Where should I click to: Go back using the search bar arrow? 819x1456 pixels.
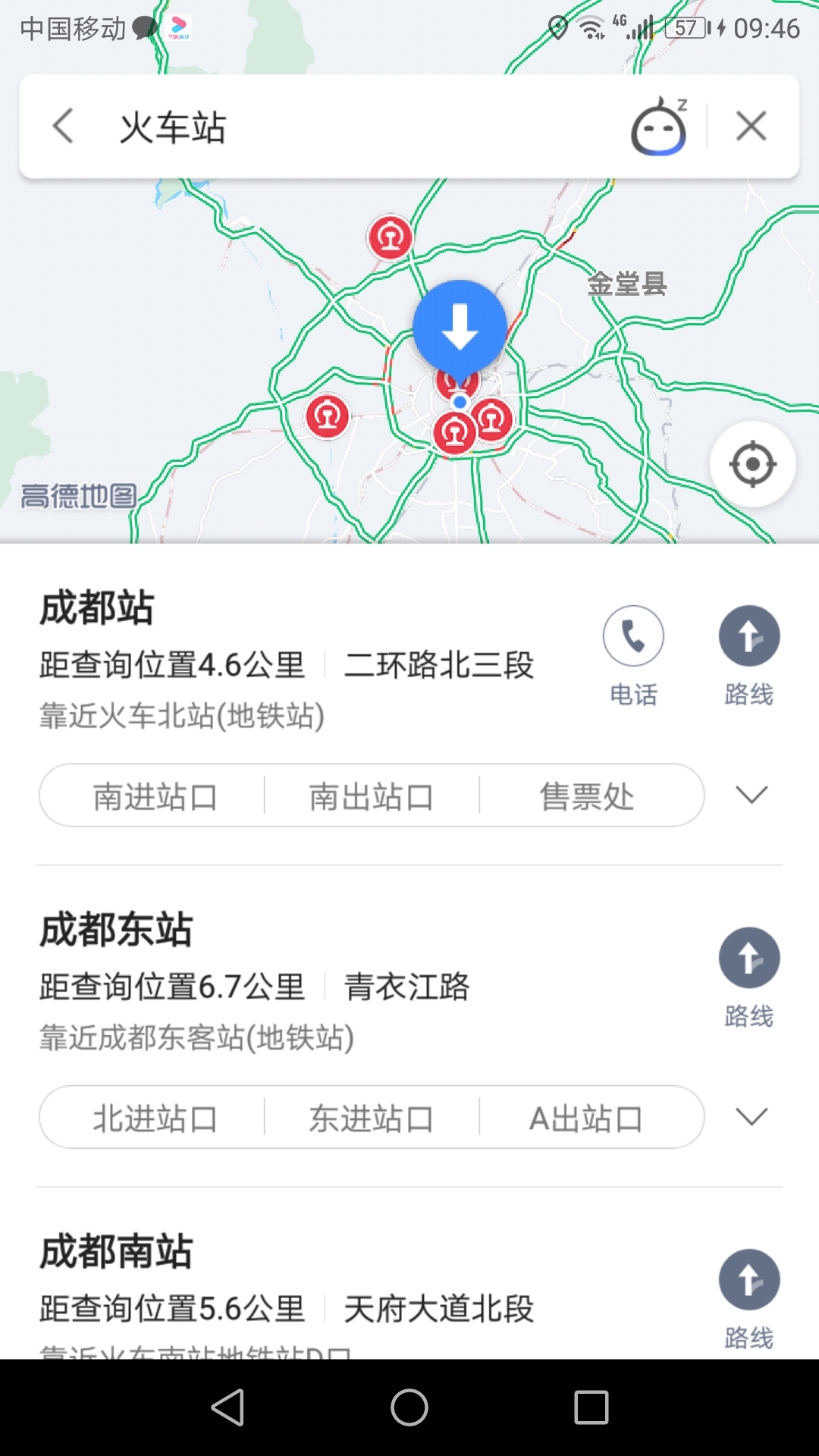click(63, 126)
